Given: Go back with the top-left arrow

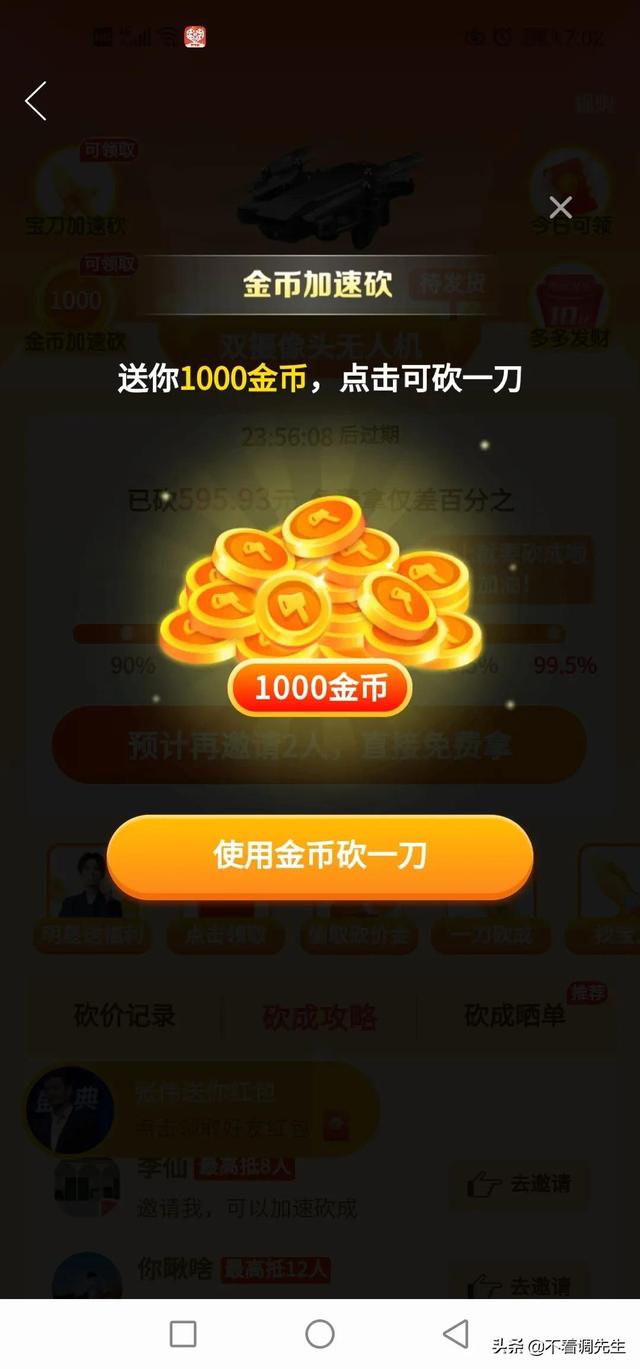Looking at the screenshot, I should pos(36,102).
